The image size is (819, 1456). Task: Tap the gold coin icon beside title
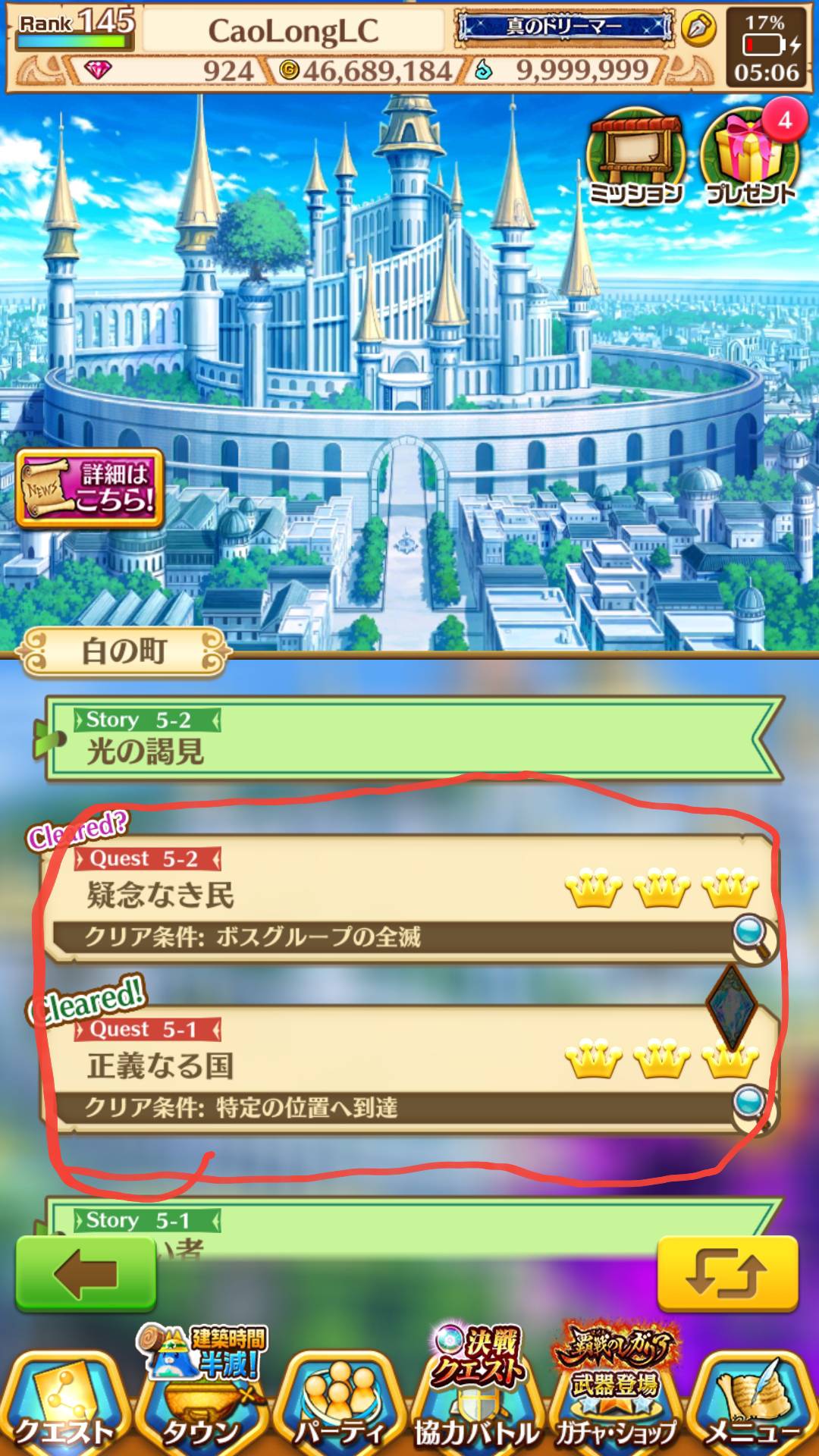pyautogui.click(x=698, y=29)
